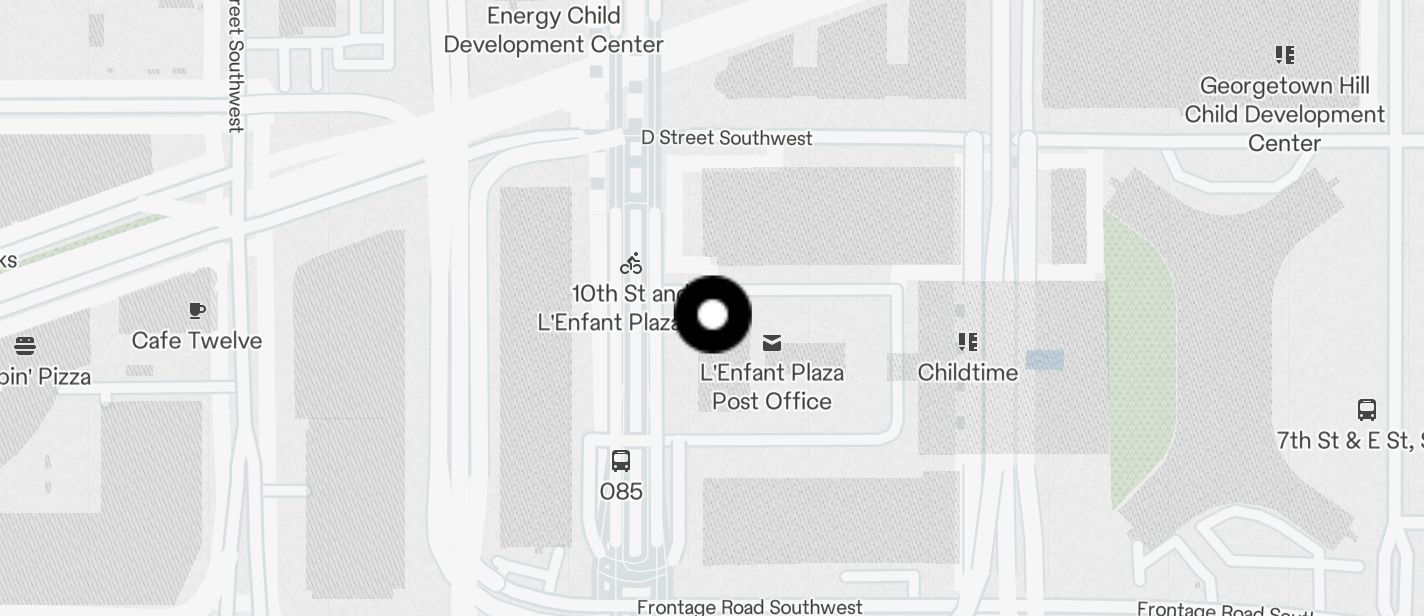This screenshot has width=1424, height=616.
Task: Tap the 10th St bike share marker
Action: click(631, 264)
